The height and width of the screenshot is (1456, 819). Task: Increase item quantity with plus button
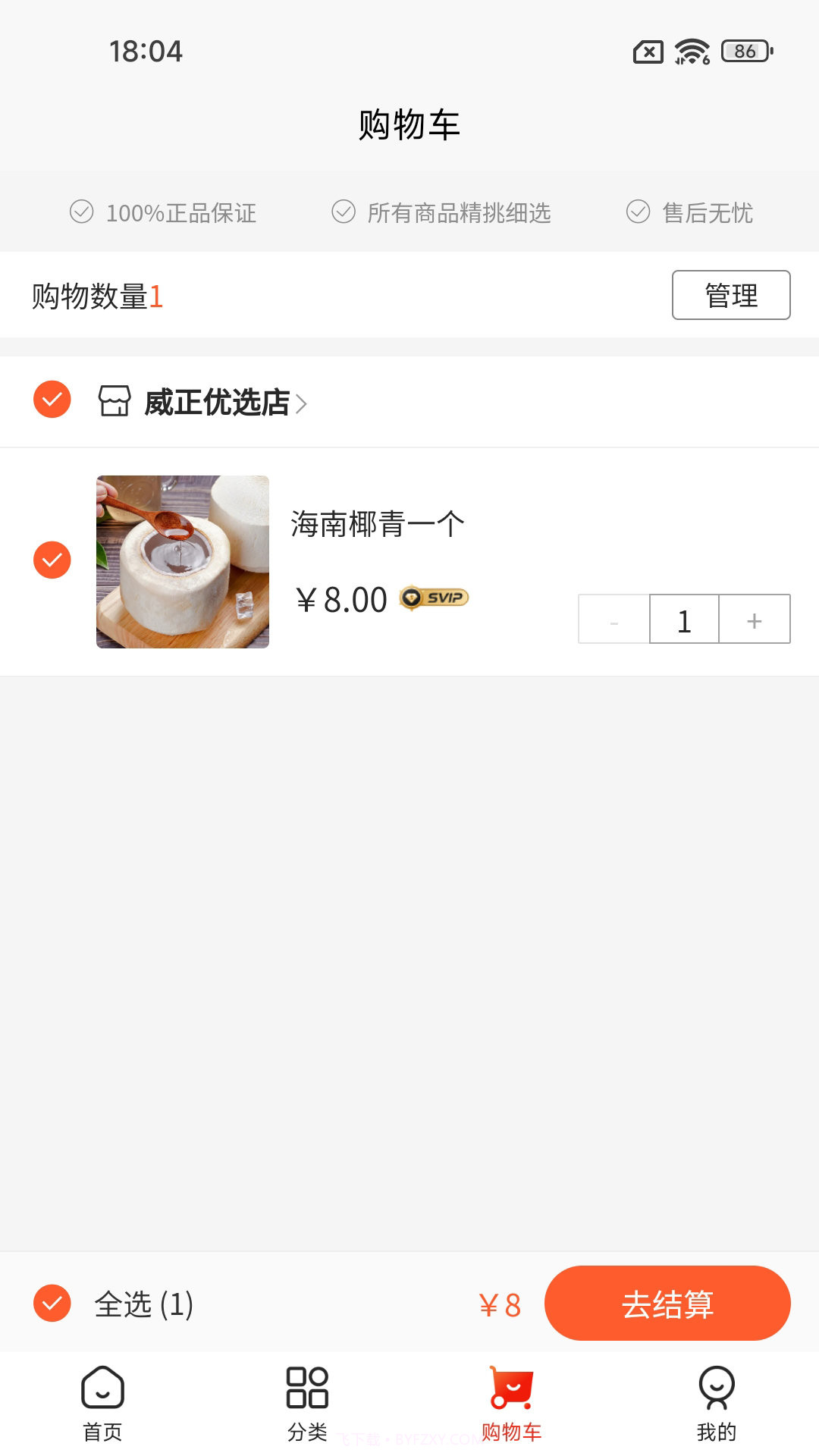coord(754,620)
